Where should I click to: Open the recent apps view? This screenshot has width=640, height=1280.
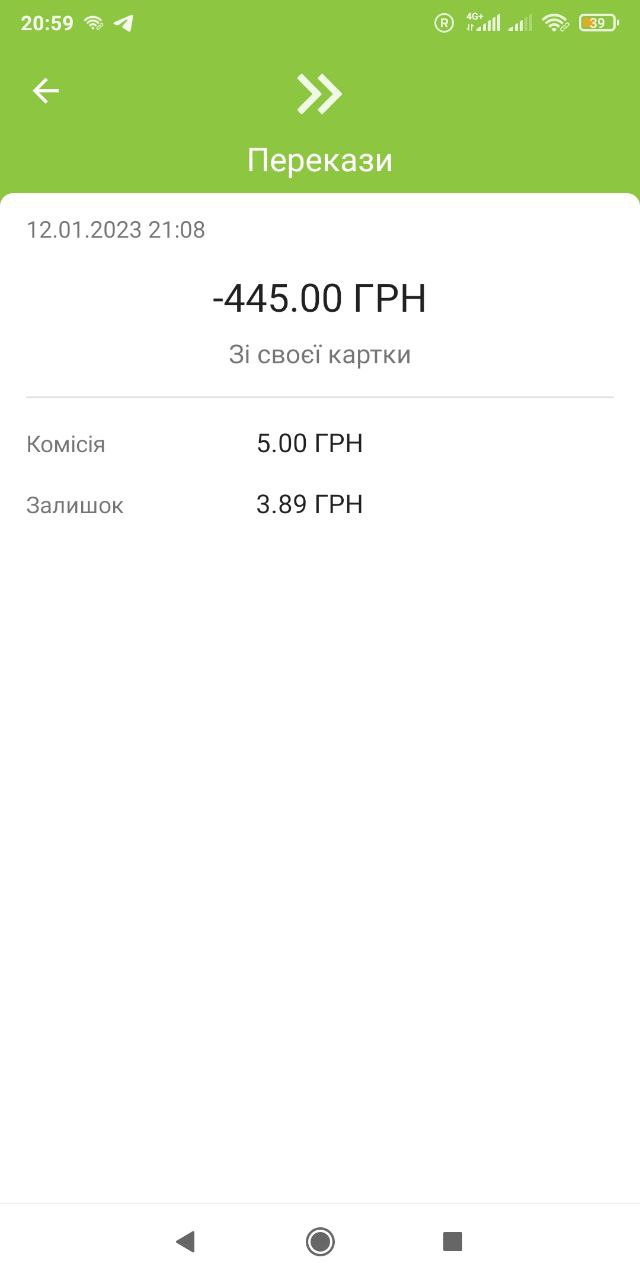[452, 1242]
